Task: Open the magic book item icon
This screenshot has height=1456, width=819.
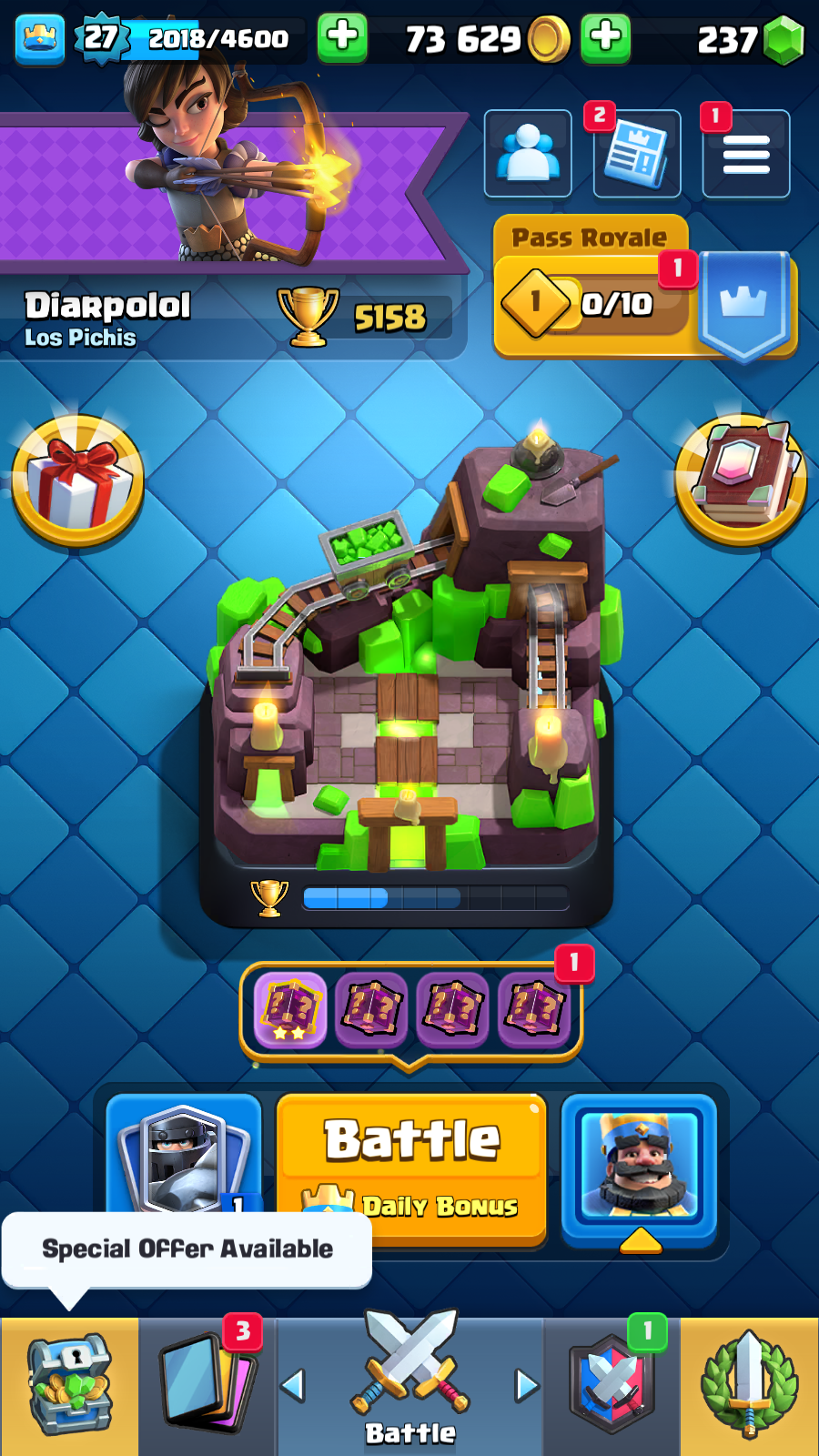Action: pyautogui.click(x=741, y=480)
